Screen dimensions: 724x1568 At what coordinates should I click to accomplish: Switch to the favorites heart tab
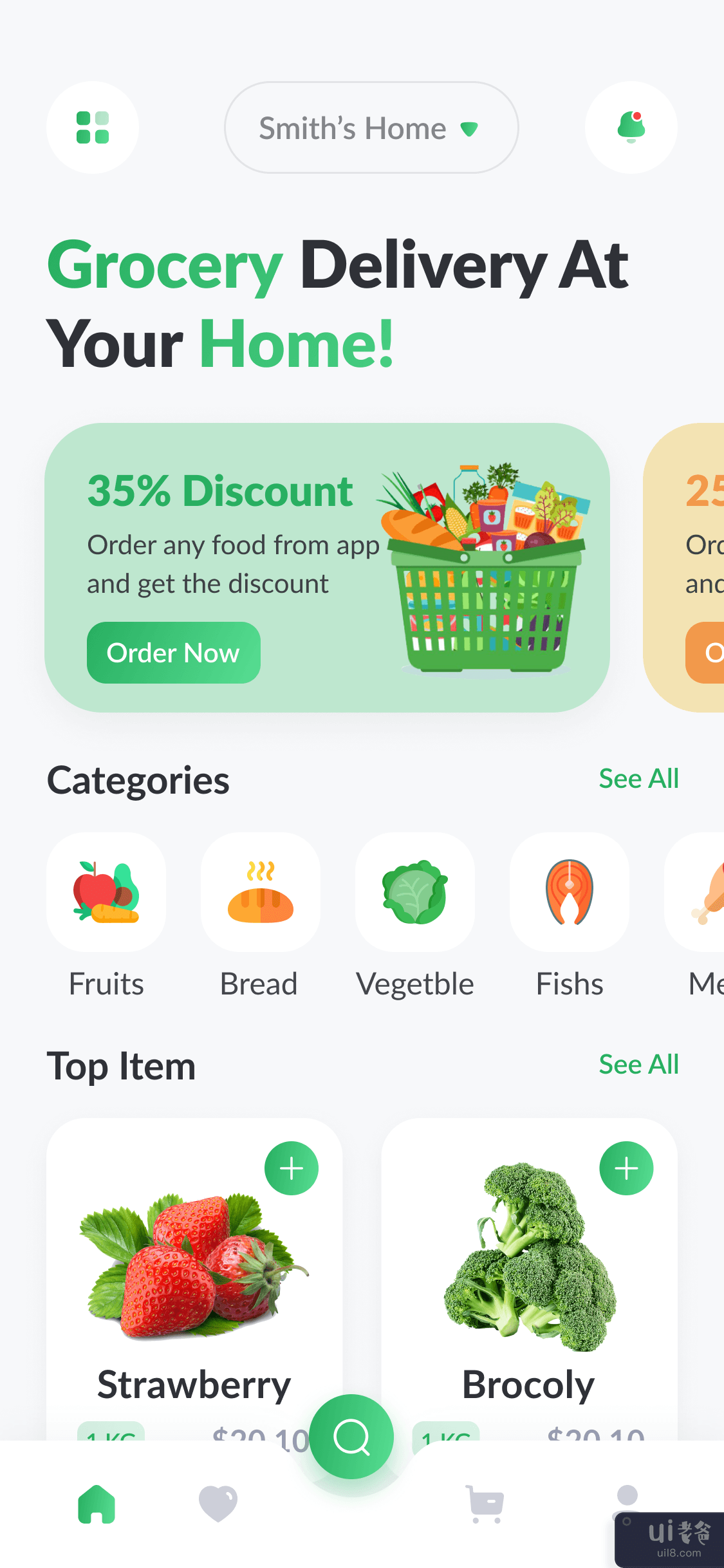218,1505
